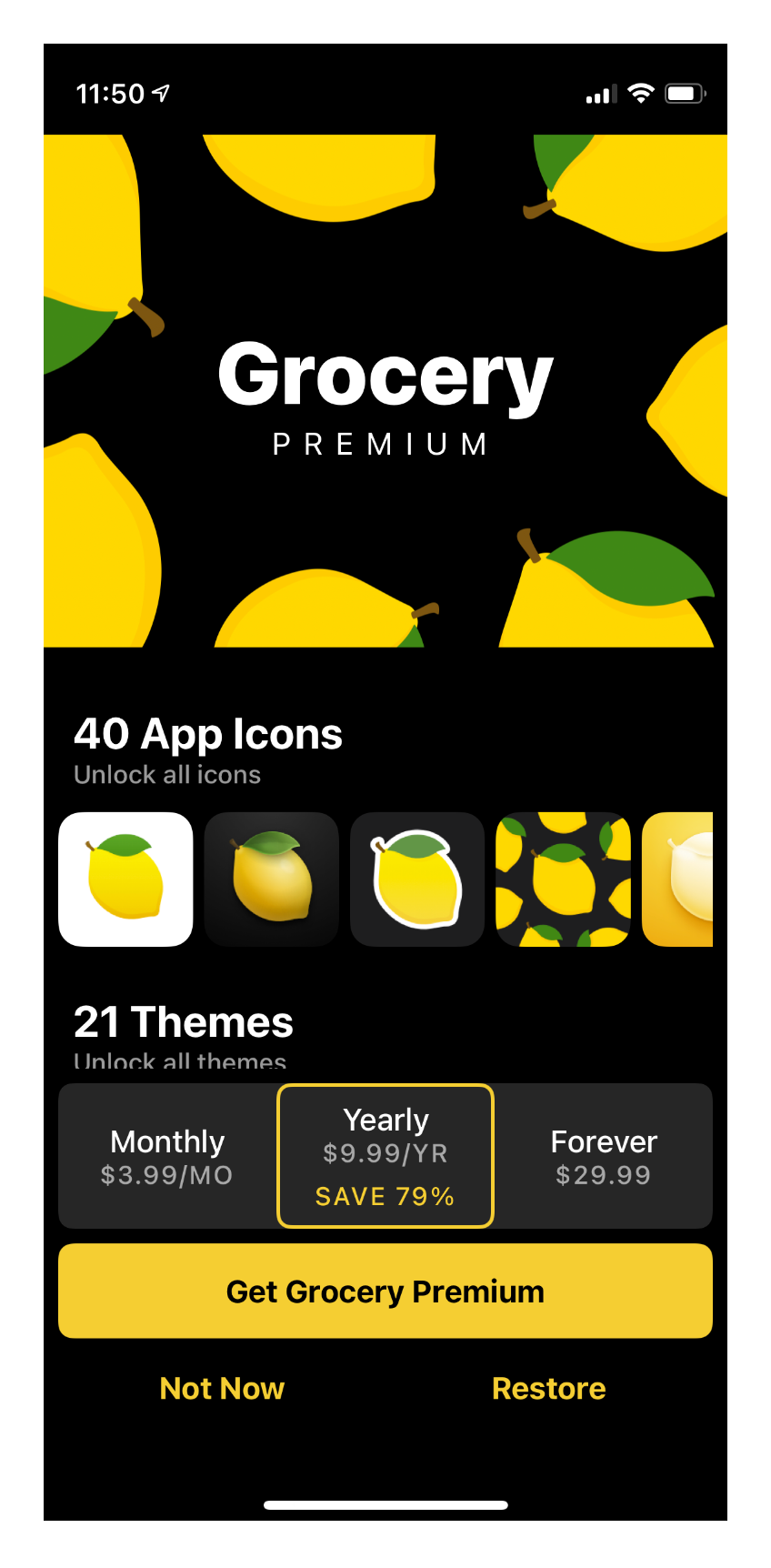
Task: Preview the dark glossy lemon icon
Action: pos(272,879)
